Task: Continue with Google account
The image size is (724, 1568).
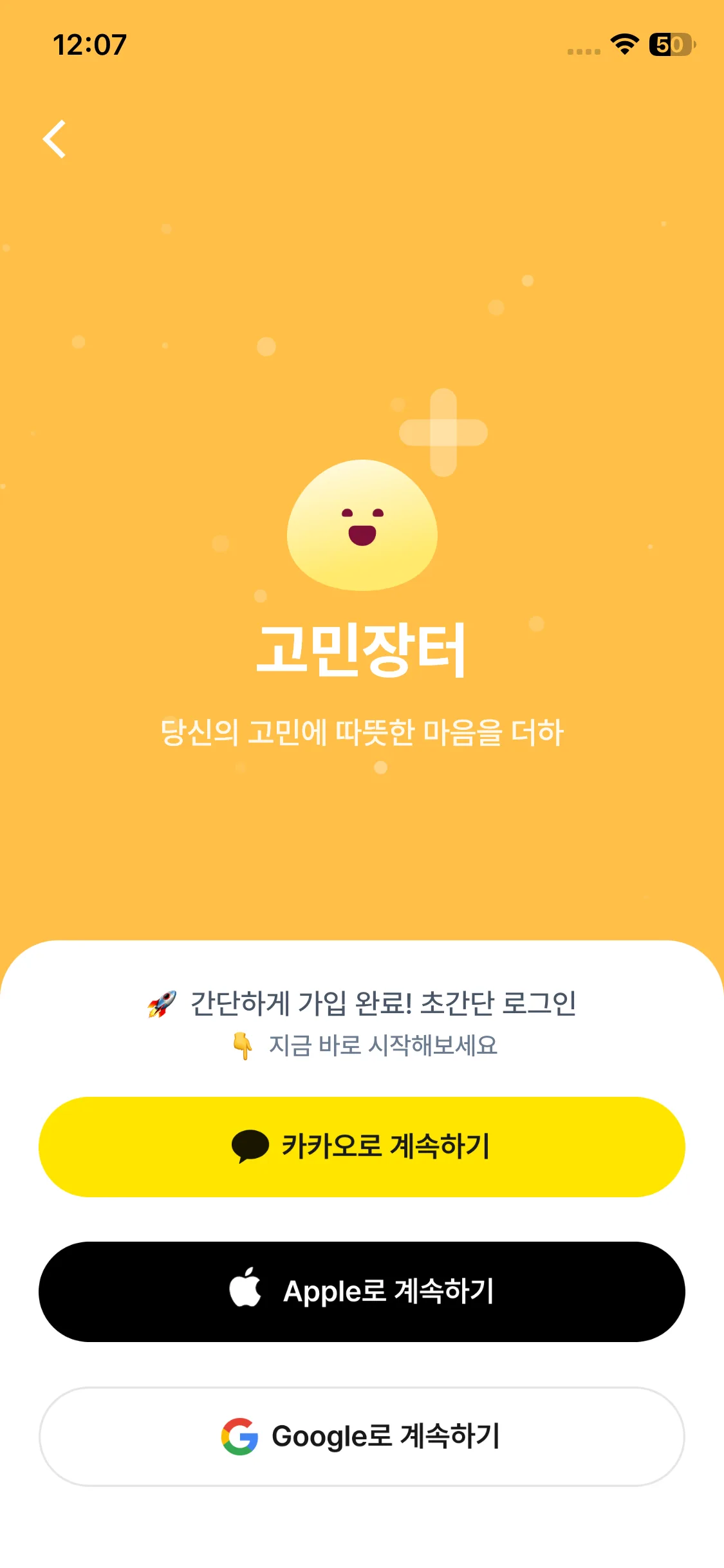Action: pyautogui.click(x=362, y=1436)
